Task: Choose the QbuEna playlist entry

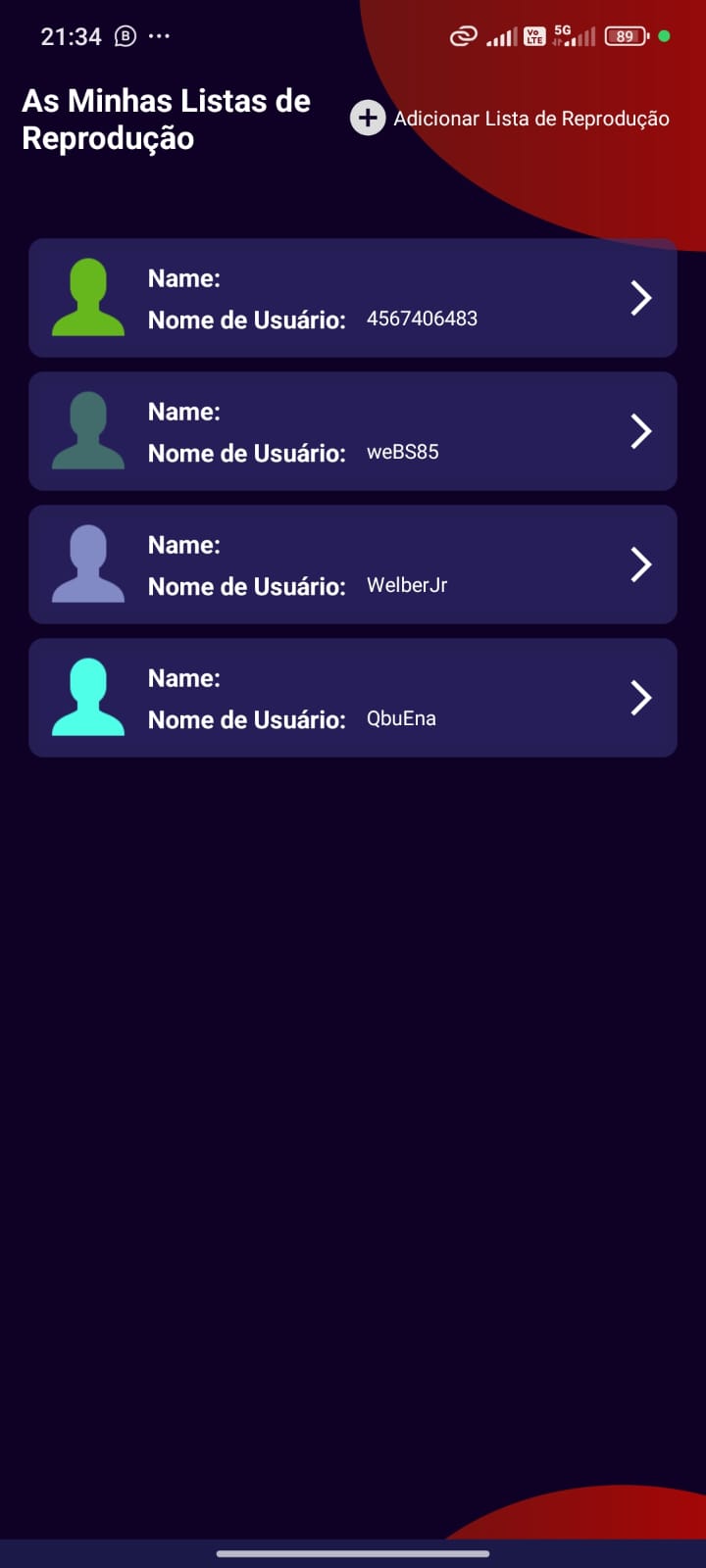Action: (353, 698)
